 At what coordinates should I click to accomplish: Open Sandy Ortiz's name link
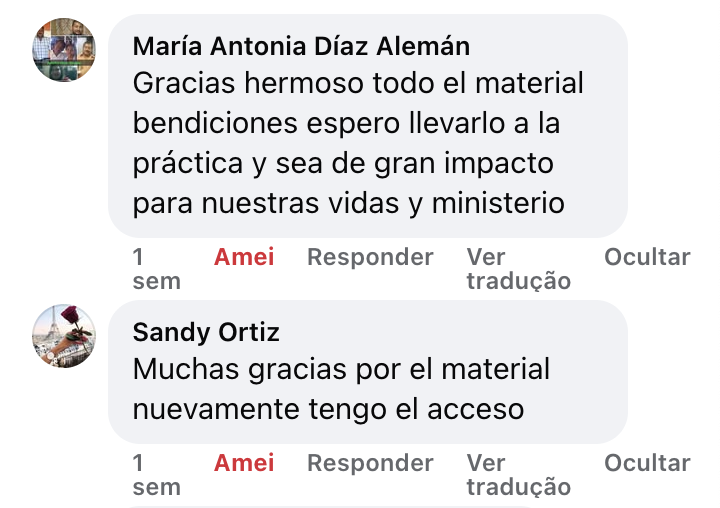click(206, 332)
